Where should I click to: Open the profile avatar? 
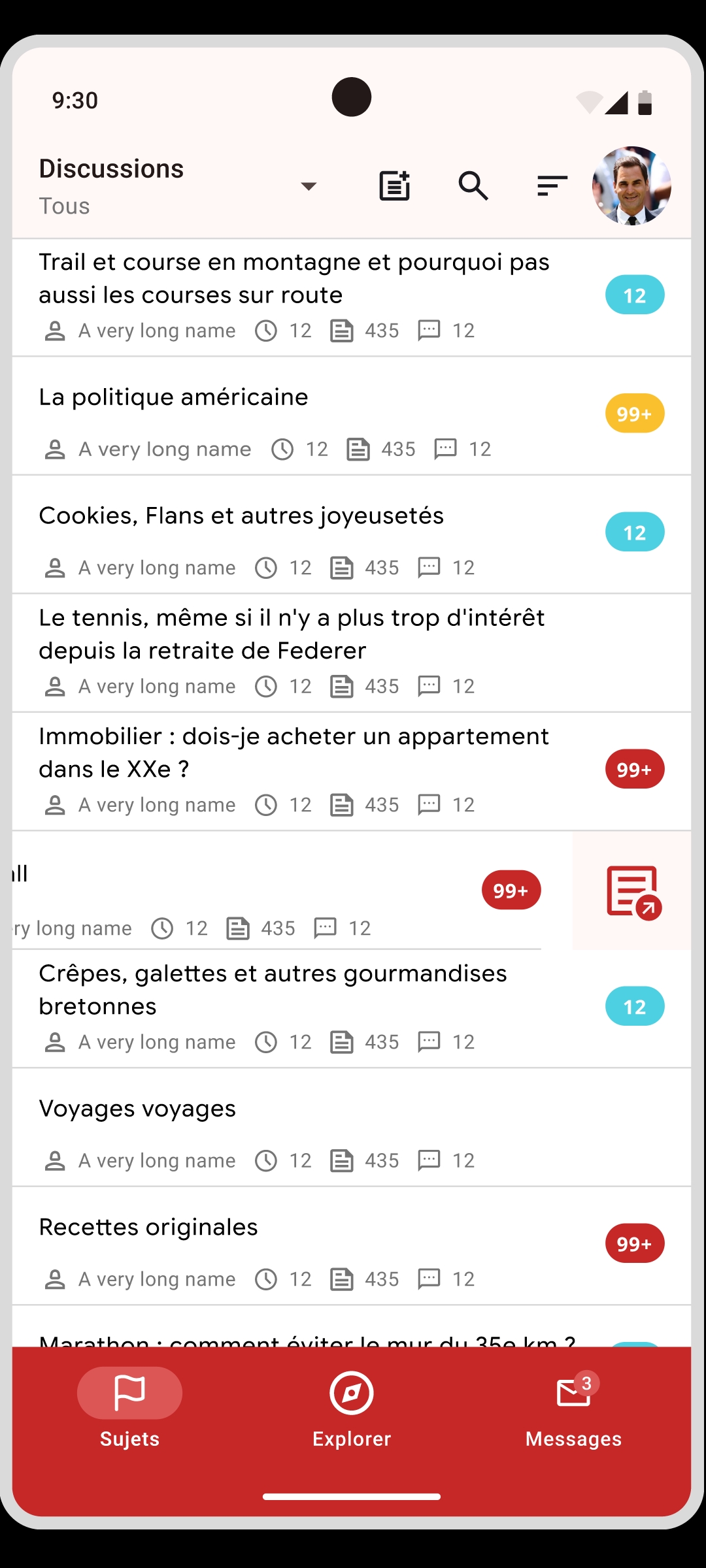(631, 186)
